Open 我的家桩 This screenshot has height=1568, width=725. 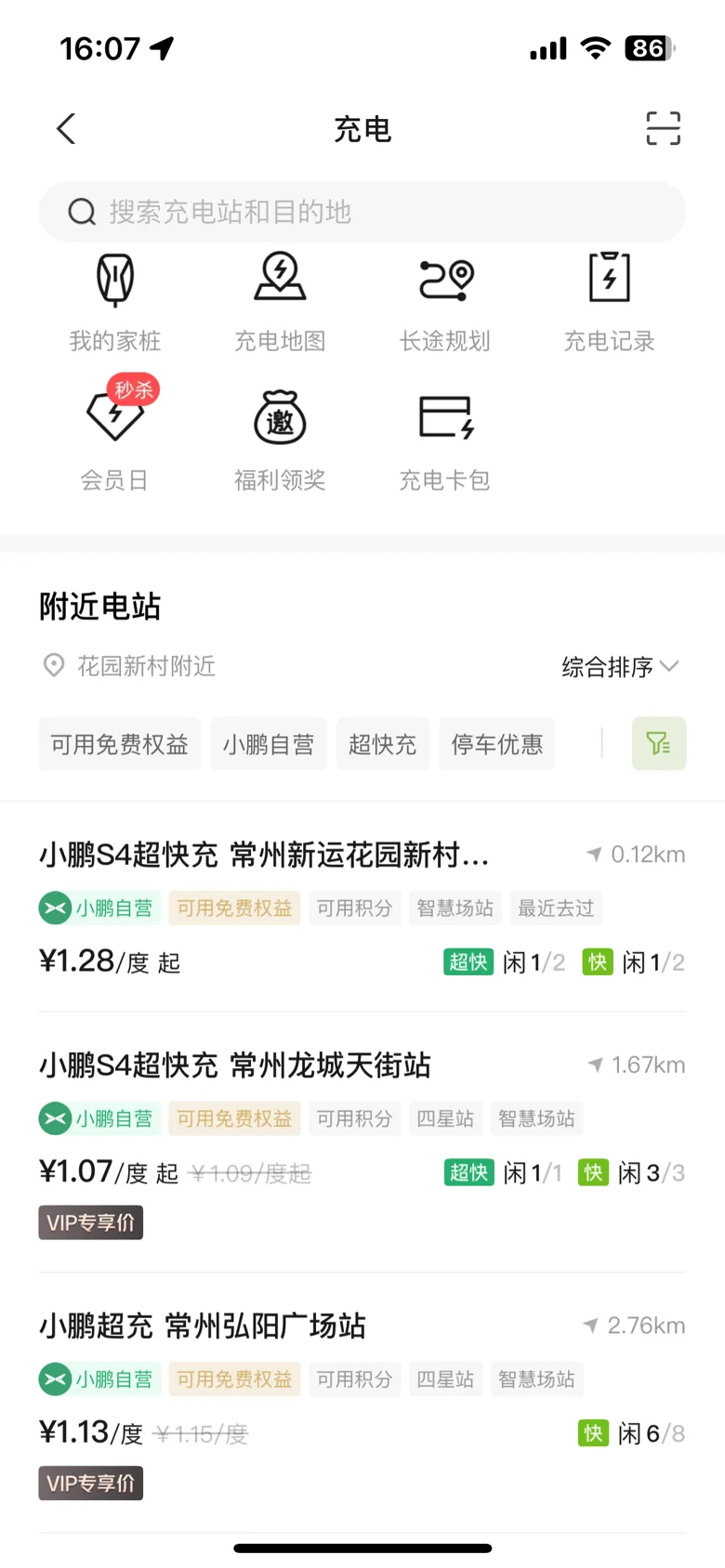115,302
